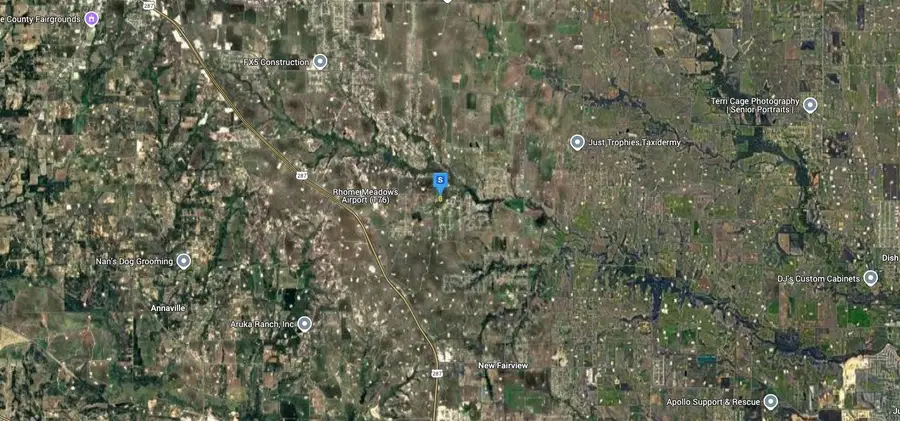The width and height of the screenshot is (900, 421).
Task: Open the FX5 Construction map pin
Action: [x=320, y=62]
